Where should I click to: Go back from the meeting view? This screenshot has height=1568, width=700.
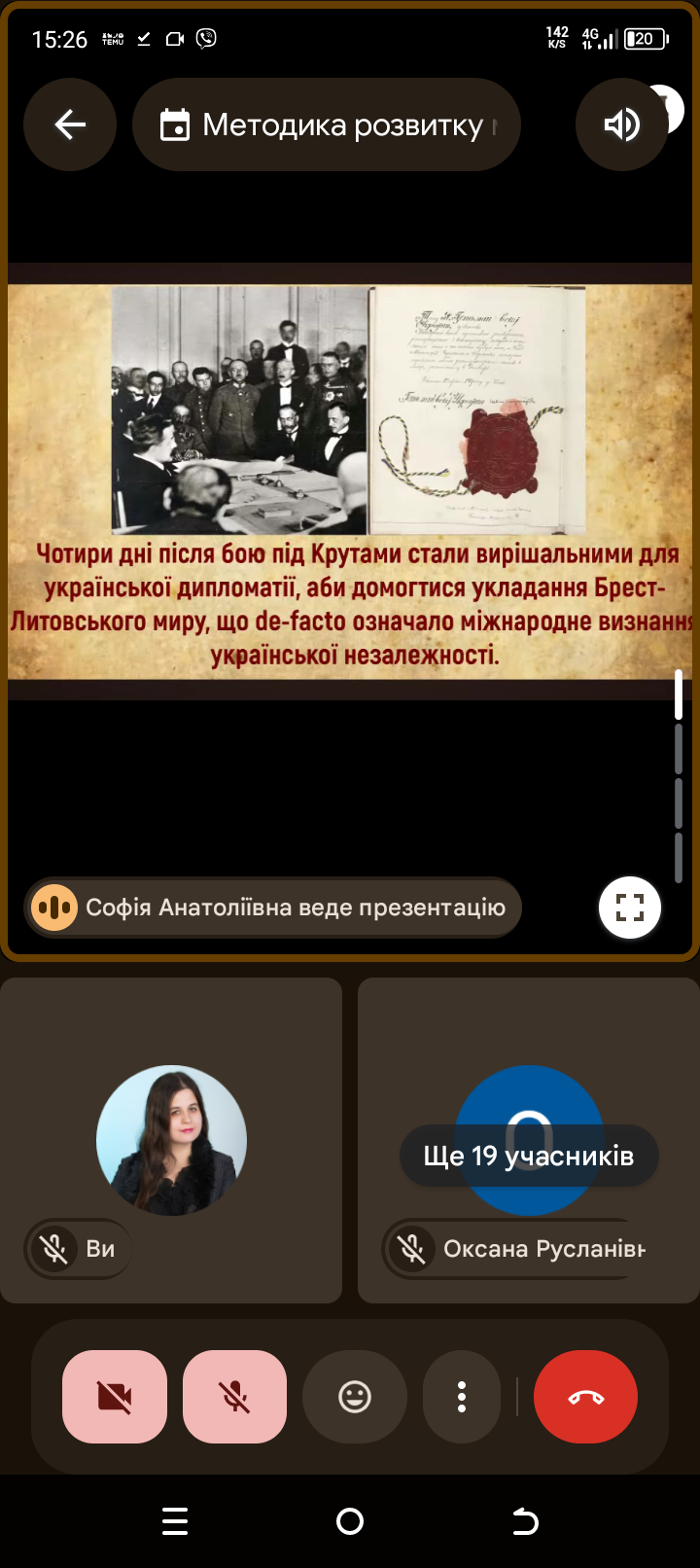70,125
